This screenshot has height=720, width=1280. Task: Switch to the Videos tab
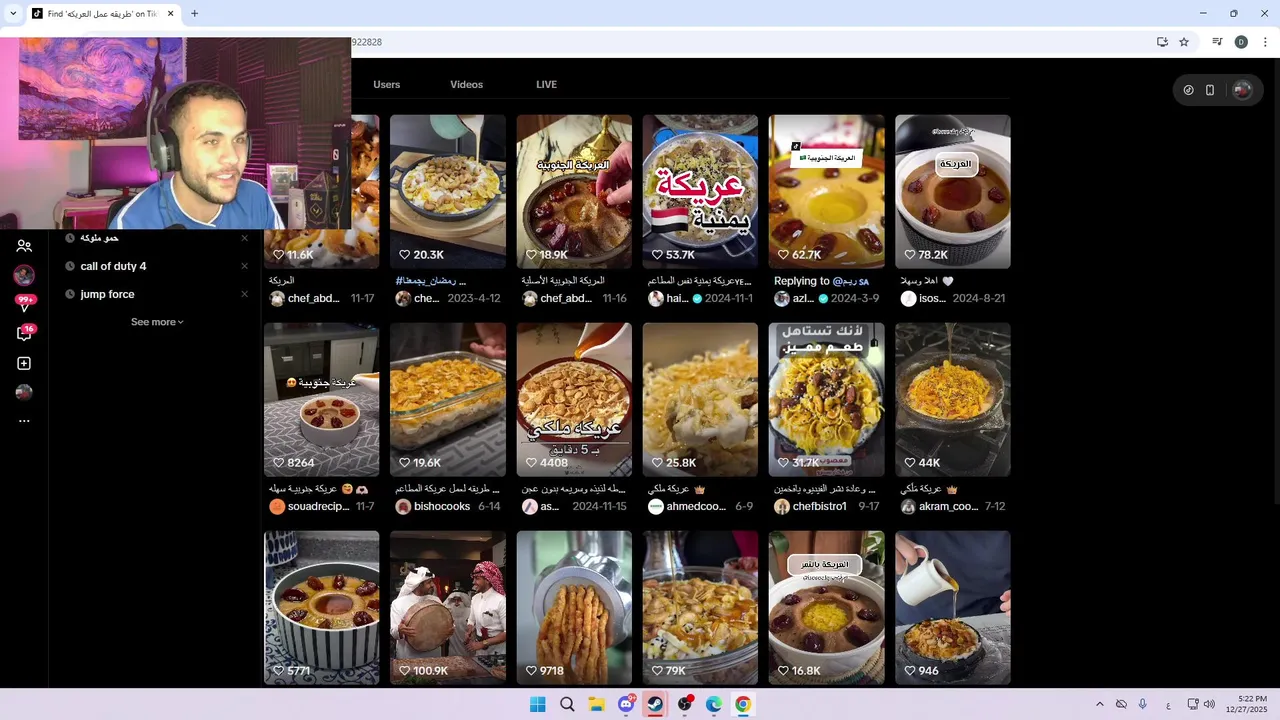[x=466, y=85]
